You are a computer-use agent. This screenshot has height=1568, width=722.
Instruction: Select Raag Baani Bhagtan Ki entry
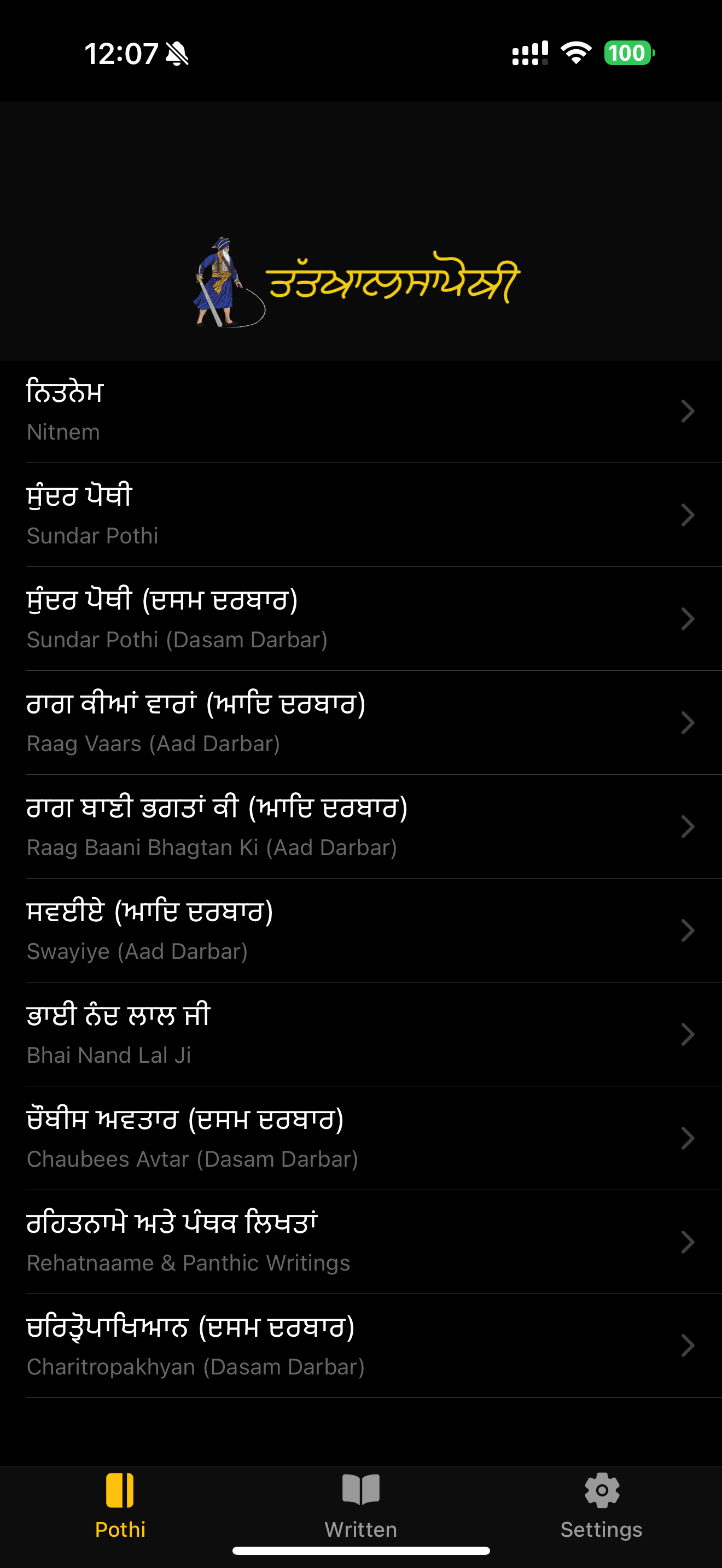click(361, 826)
